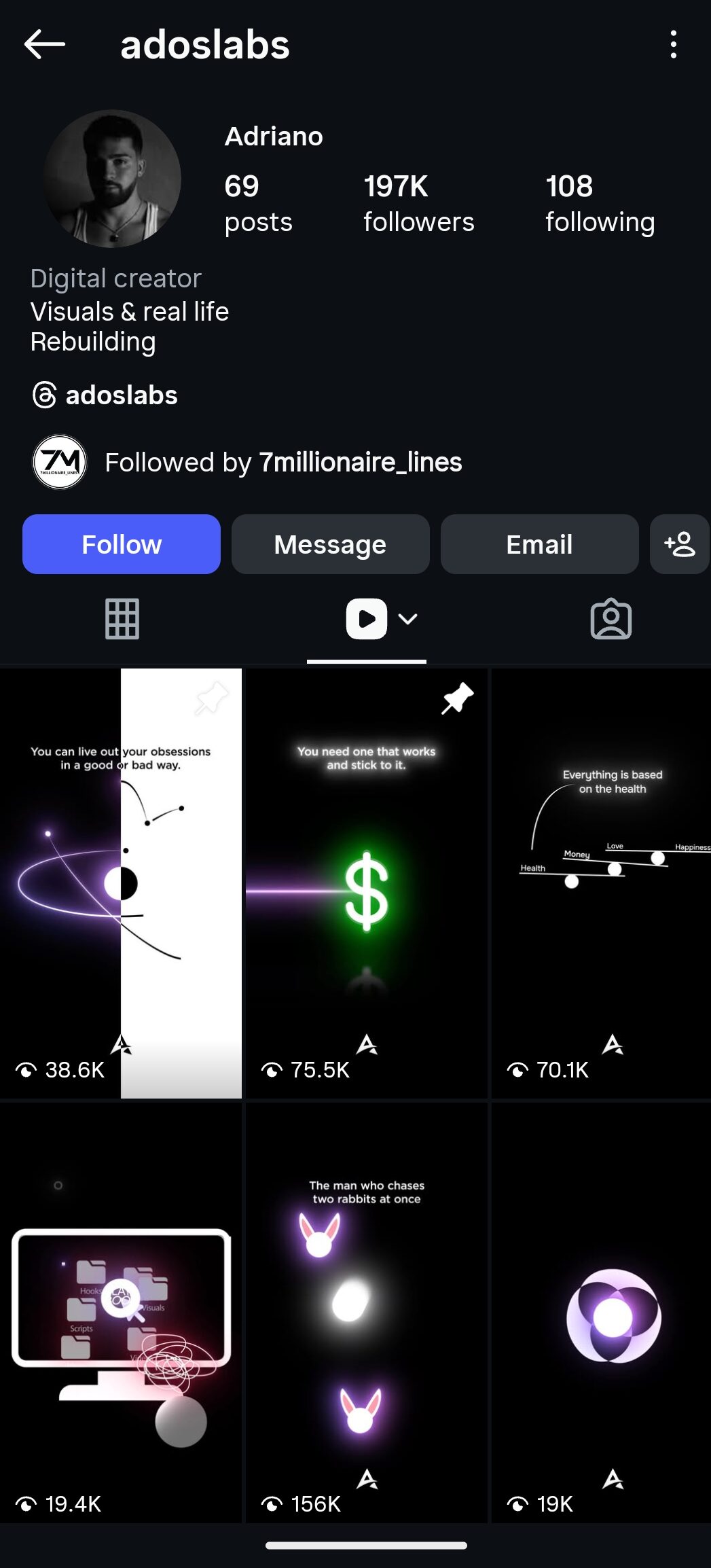711x1568 pixels.
Task: Open the three-dot overflow menu
Action: tap(673, 45)
